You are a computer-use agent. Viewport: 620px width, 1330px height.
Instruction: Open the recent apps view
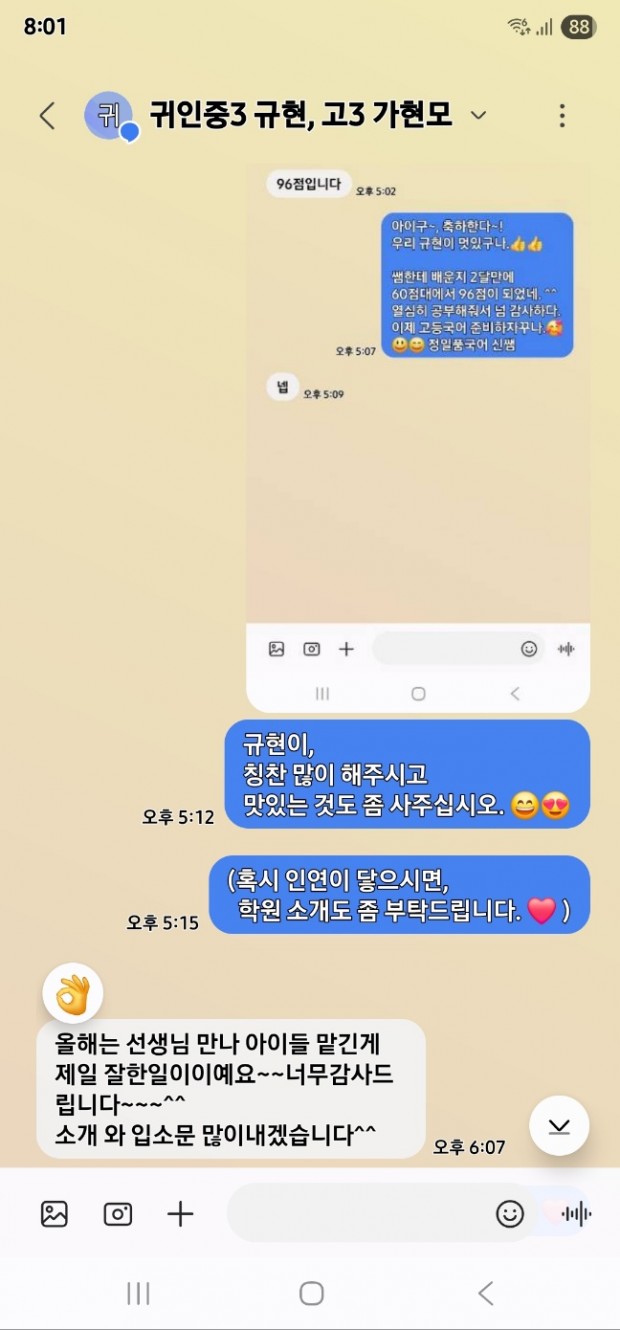tap(138, 1293)
